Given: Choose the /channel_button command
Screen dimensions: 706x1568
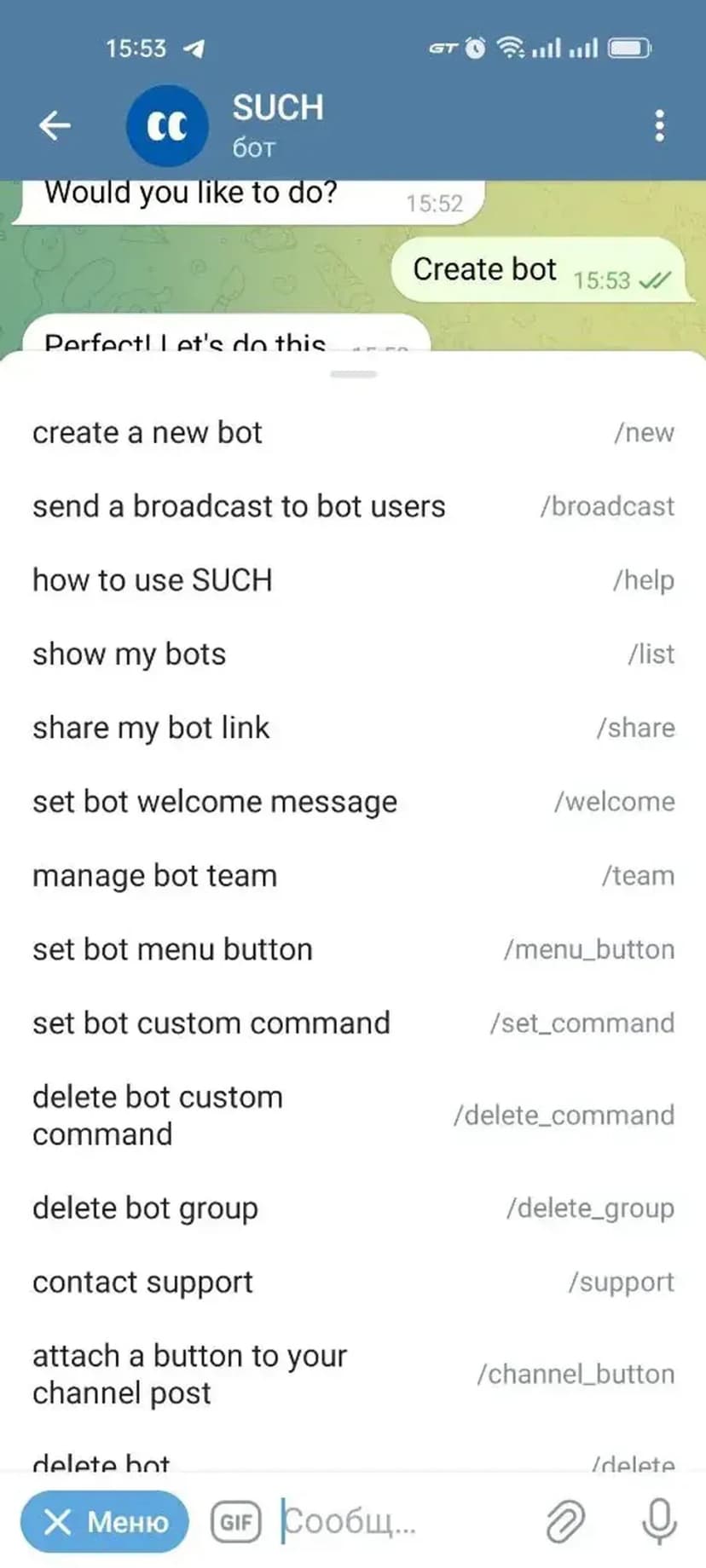Looking at the screenshot, I should point(353,1374).
